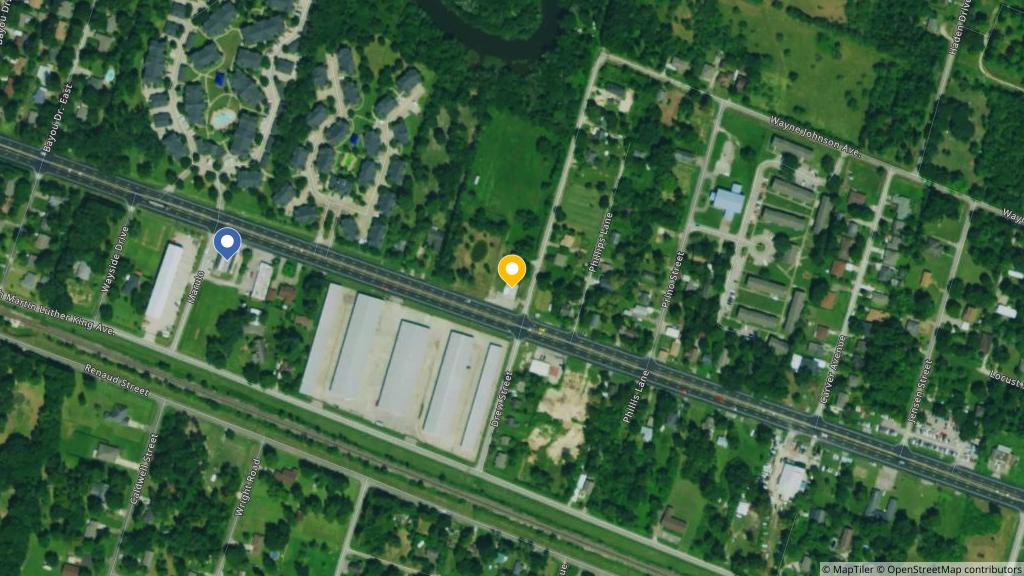Open the MapTiler attribution link

851,569
